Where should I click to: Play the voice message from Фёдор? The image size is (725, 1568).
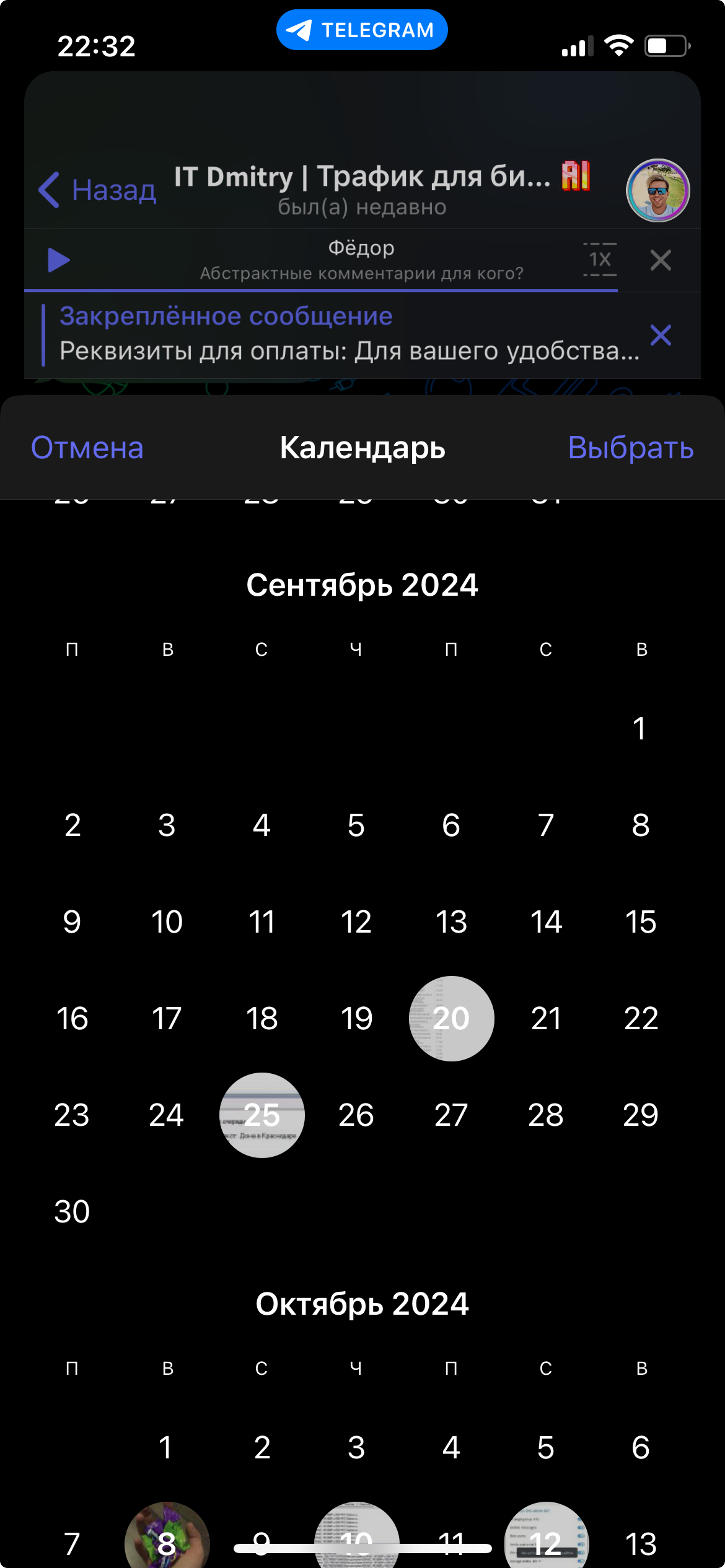pos(59,260)
